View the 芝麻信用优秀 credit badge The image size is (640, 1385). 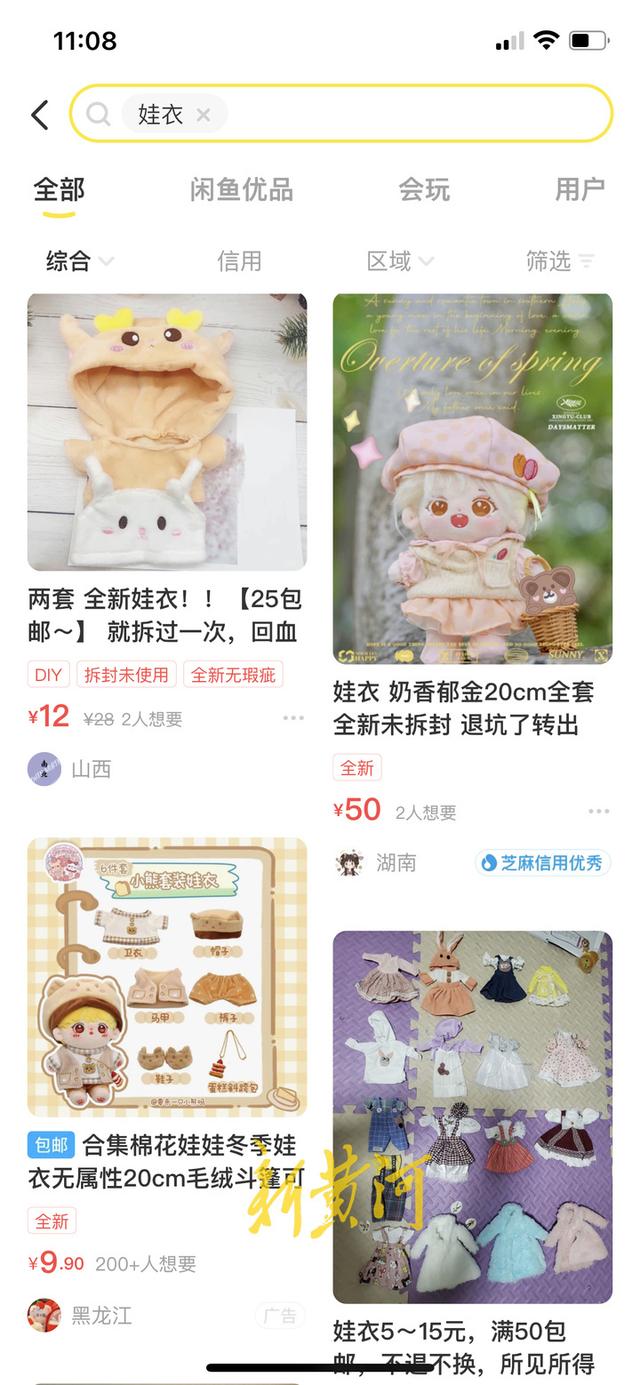(x=542, y=863)
